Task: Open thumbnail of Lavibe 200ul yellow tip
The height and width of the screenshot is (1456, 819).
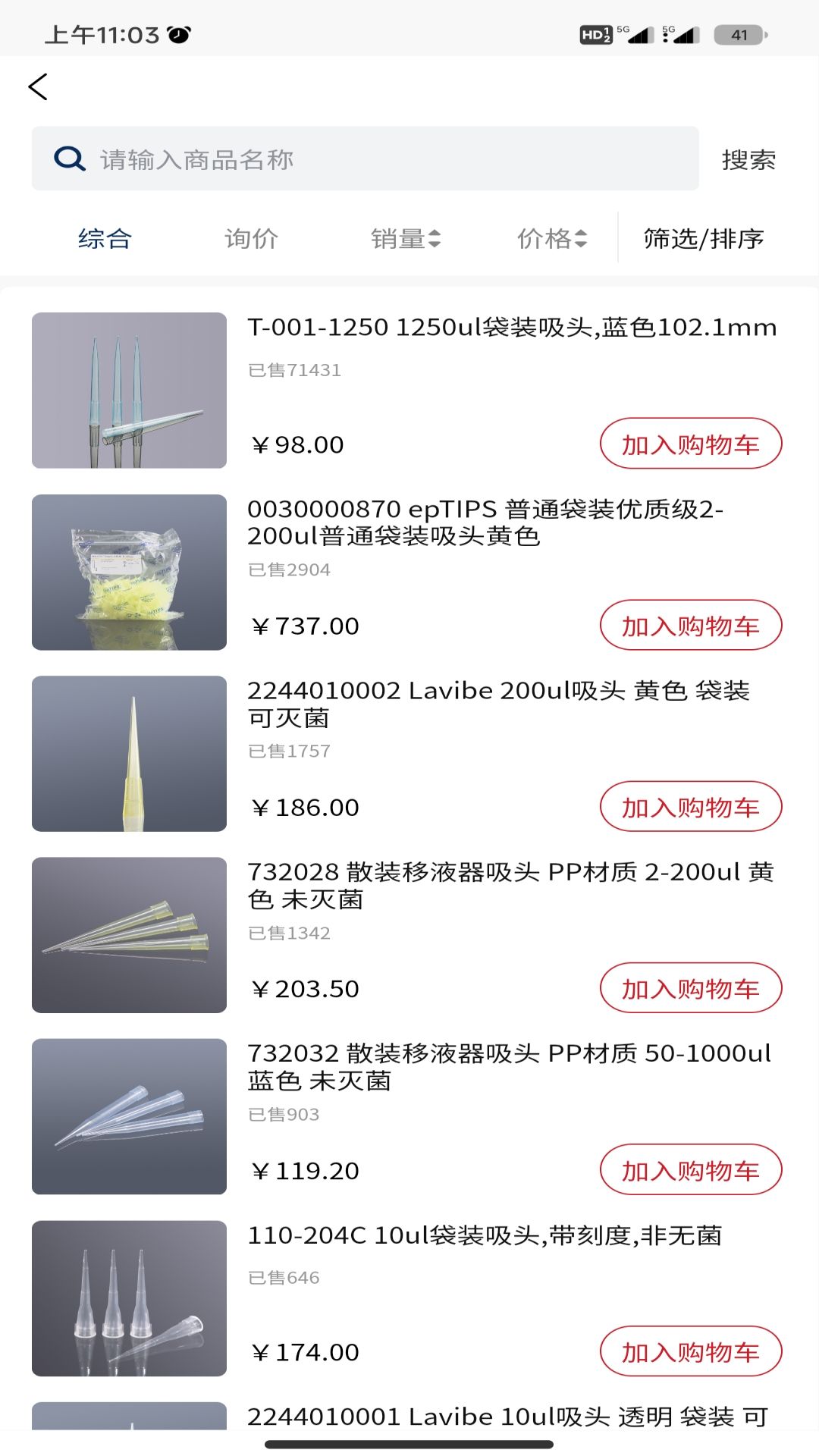Action: point(128,754)
